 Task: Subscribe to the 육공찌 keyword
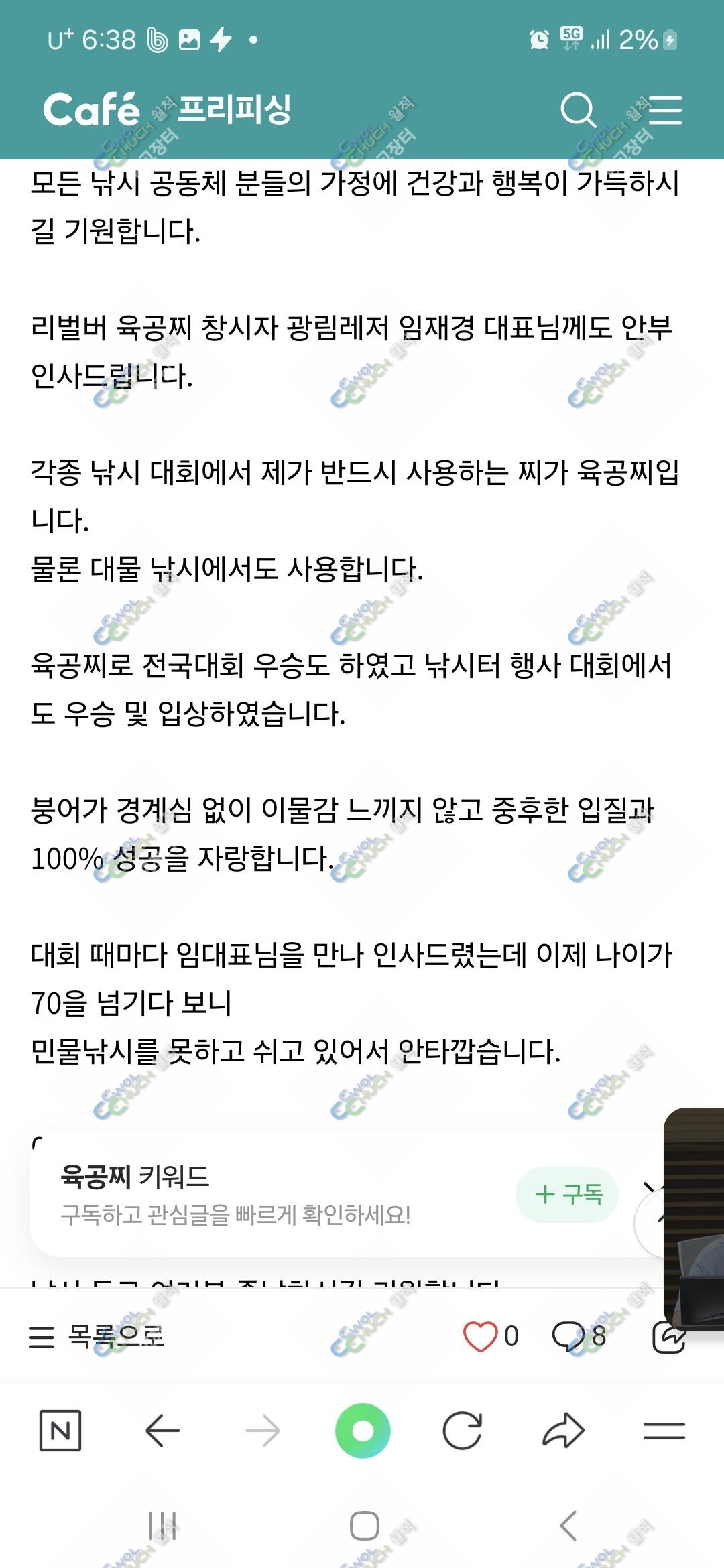pos(567,1194)
